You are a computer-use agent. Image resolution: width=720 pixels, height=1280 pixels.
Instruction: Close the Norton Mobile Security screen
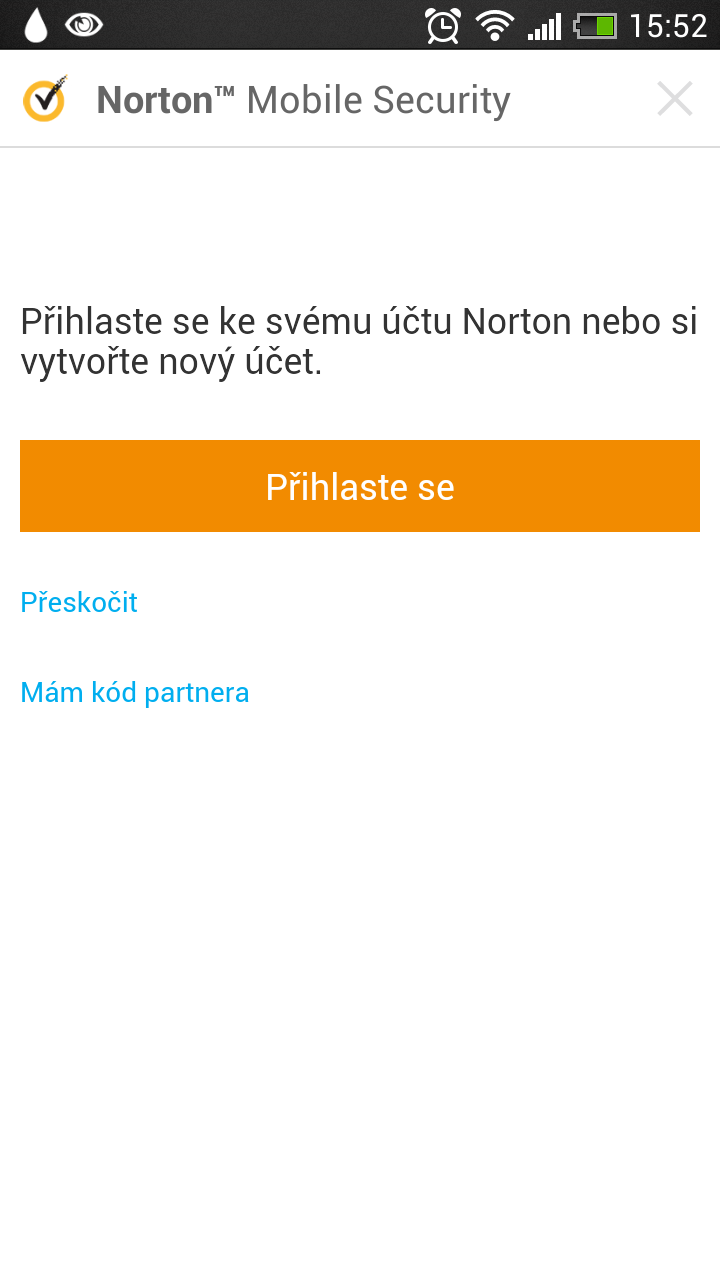tap(675, 99)
